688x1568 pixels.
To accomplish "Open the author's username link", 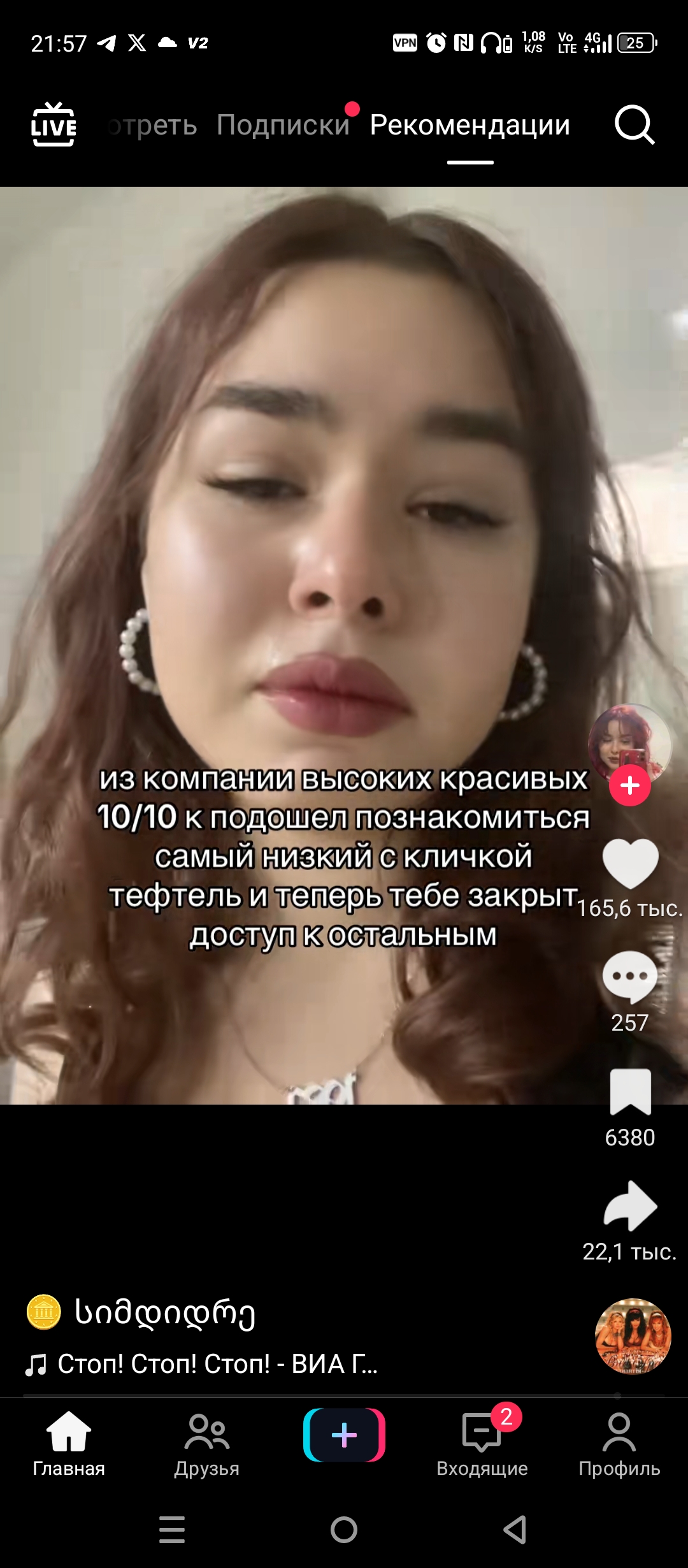I will [164, 1312].
